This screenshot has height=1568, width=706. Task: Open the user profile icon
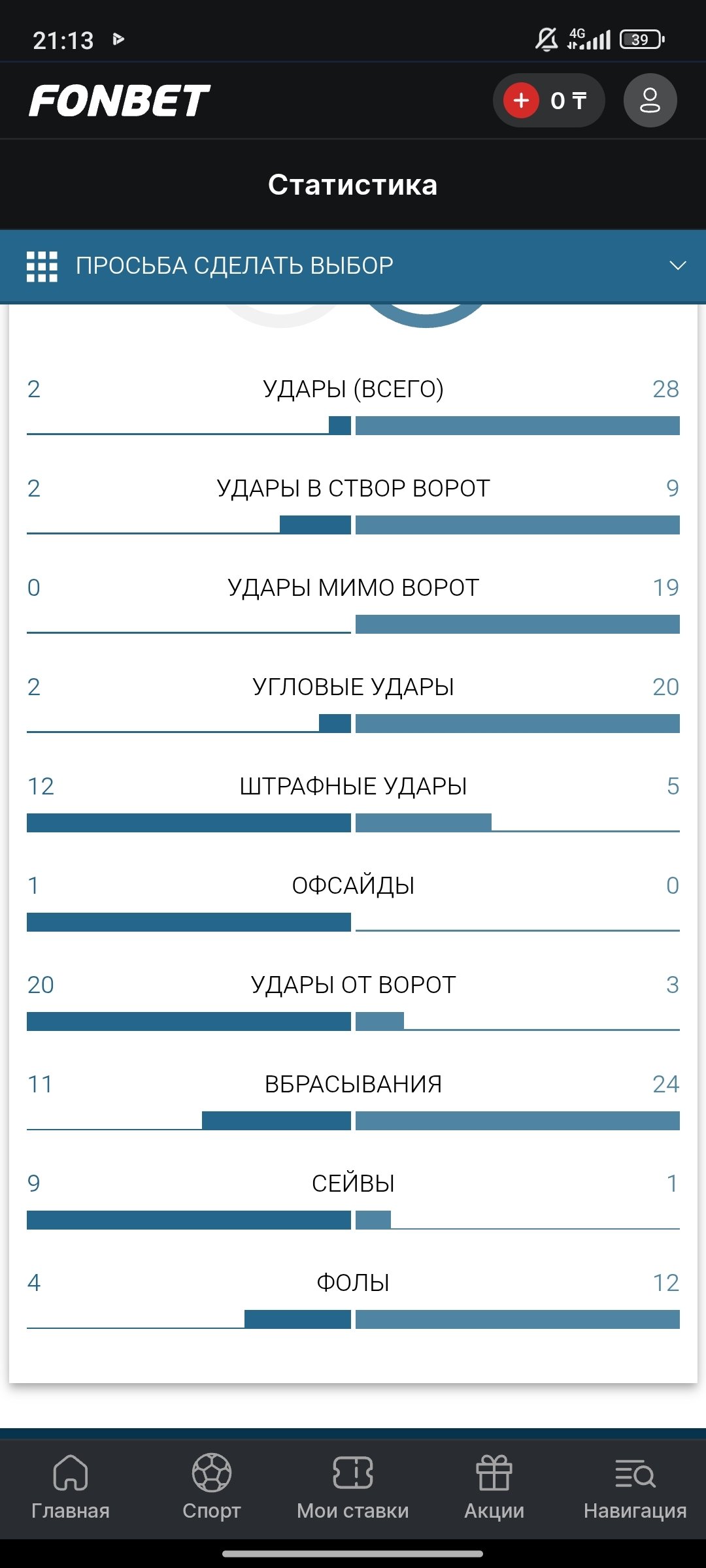point(650,101)
